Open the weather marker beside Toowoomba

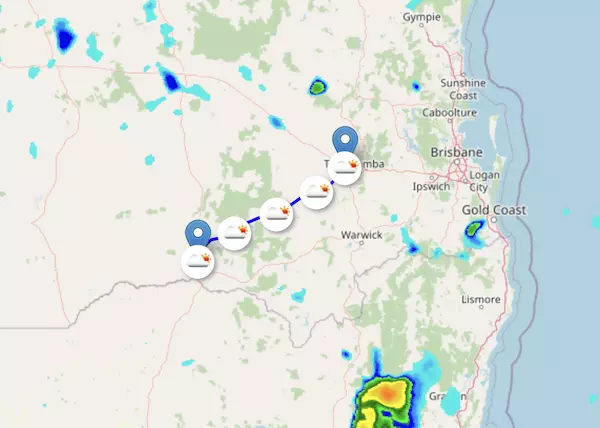[x=346, y=166]
